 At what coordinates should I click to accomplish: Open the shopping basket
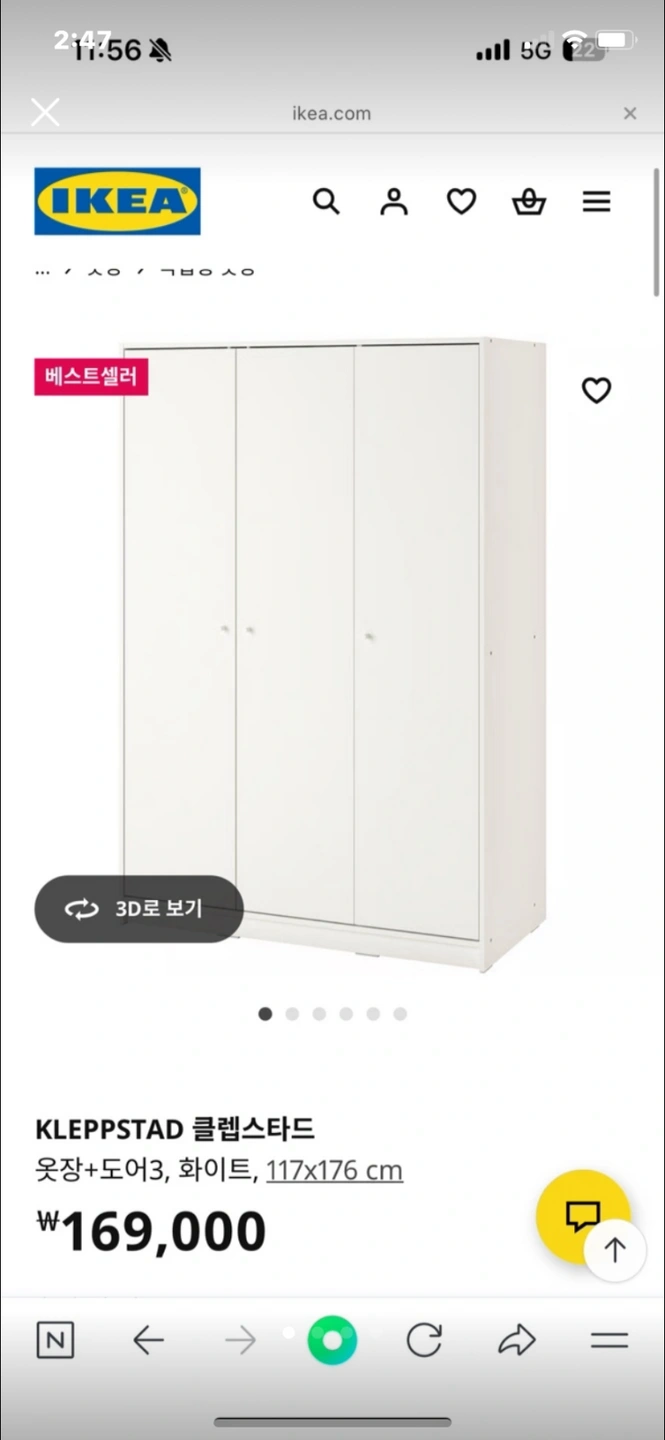tap(529, 202)
